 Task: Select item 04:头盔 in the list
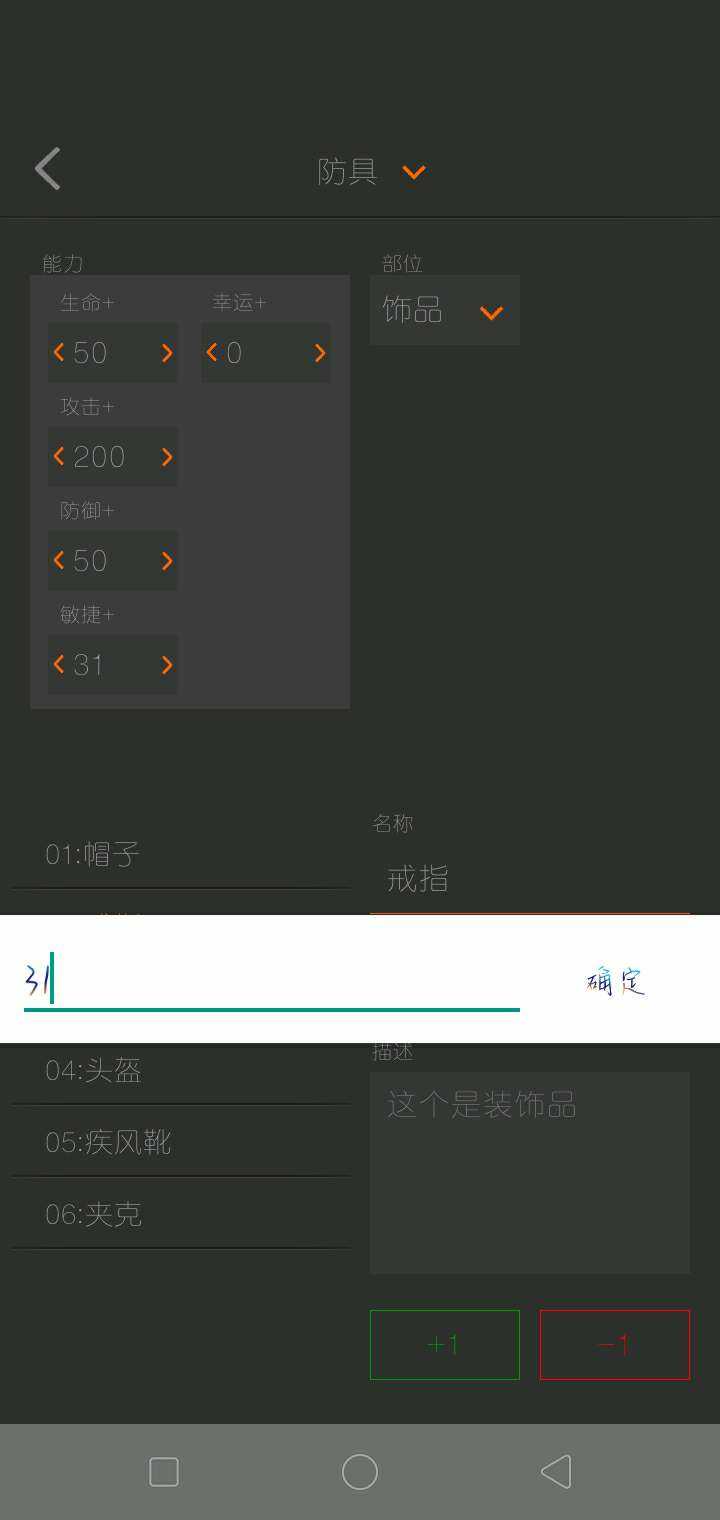(180, 1071)
